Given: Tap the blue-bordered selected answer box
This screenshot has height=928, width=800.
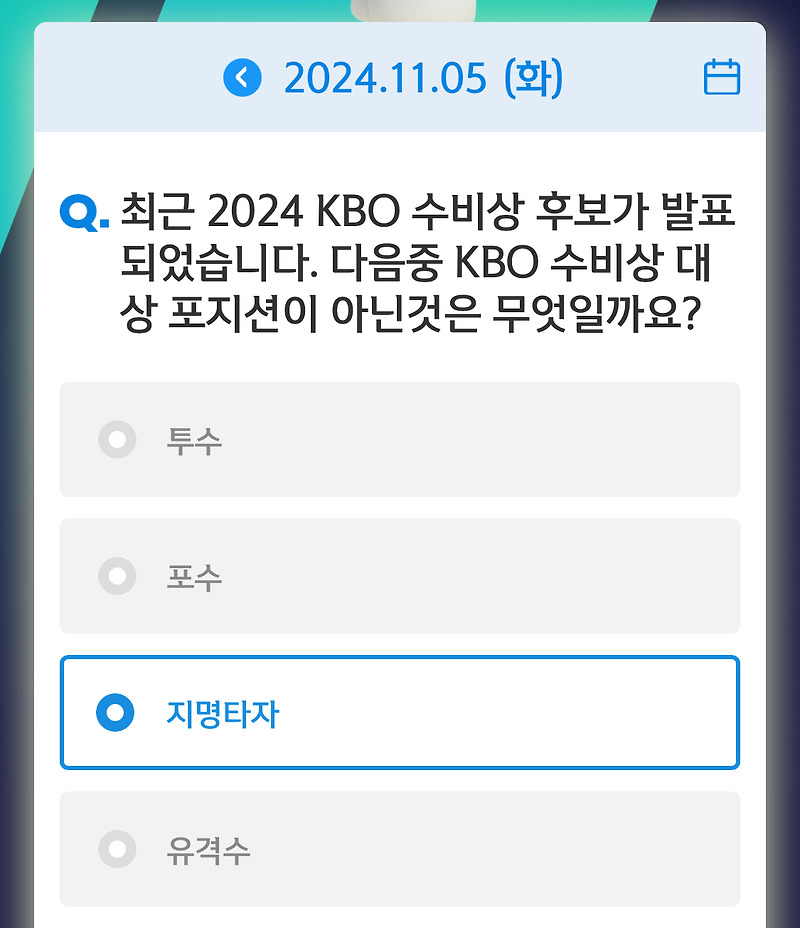Looking at the screenshot, I should pyautogui.click(x=400, y=713).
